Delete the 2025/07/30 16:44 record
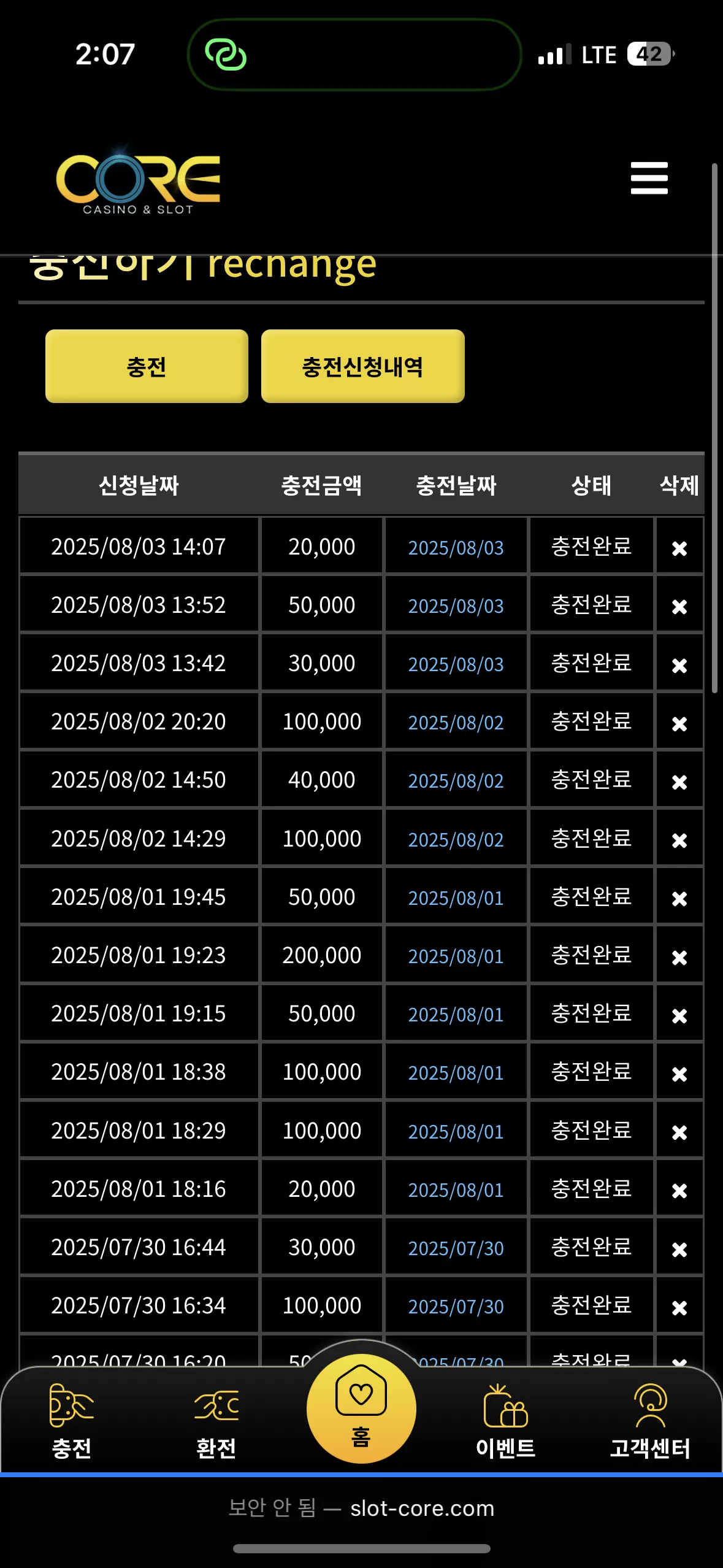723x1568 pixels. pyautogui.click(x=679, y=1249)
